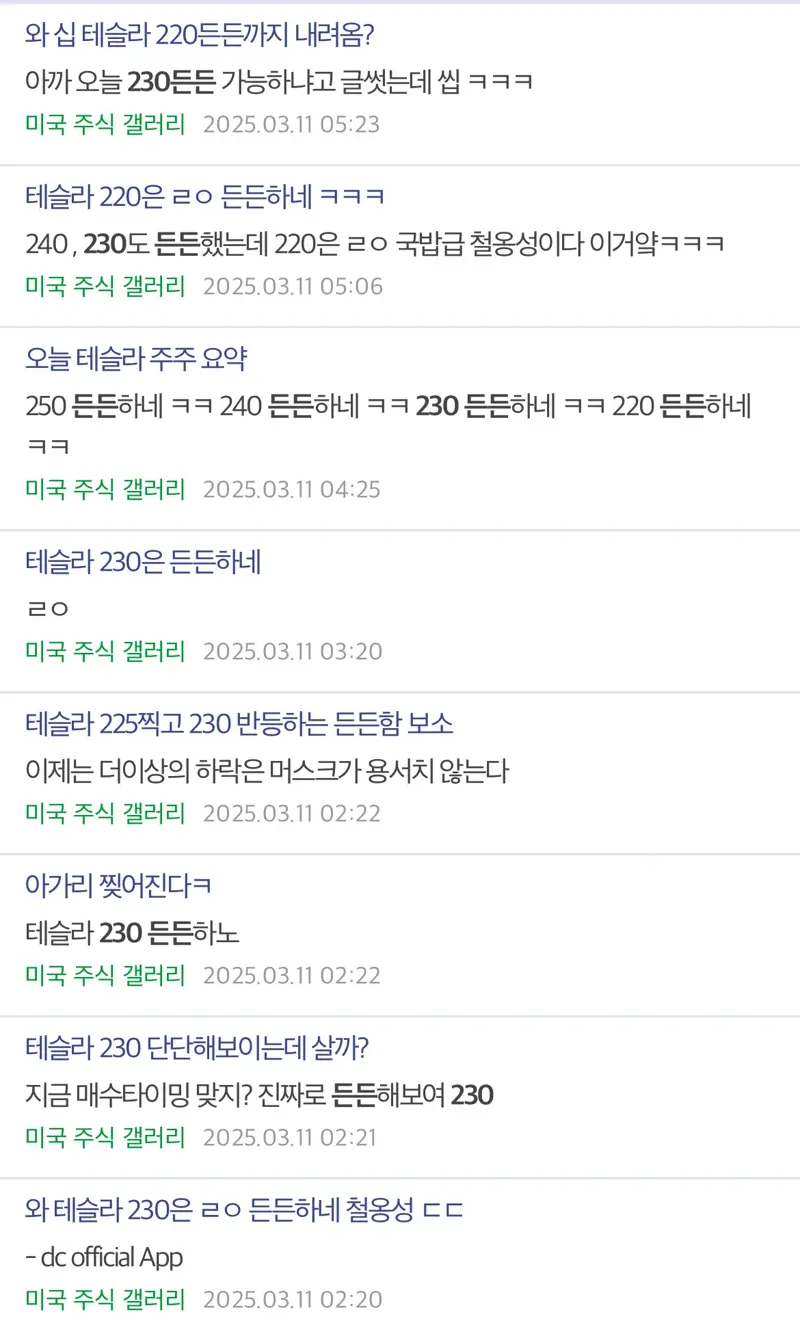Open the '아가리 찢어진다ㅋ' post
Image resolution: width=800 pixels, height=1325 pixels.
pos(118,886)
